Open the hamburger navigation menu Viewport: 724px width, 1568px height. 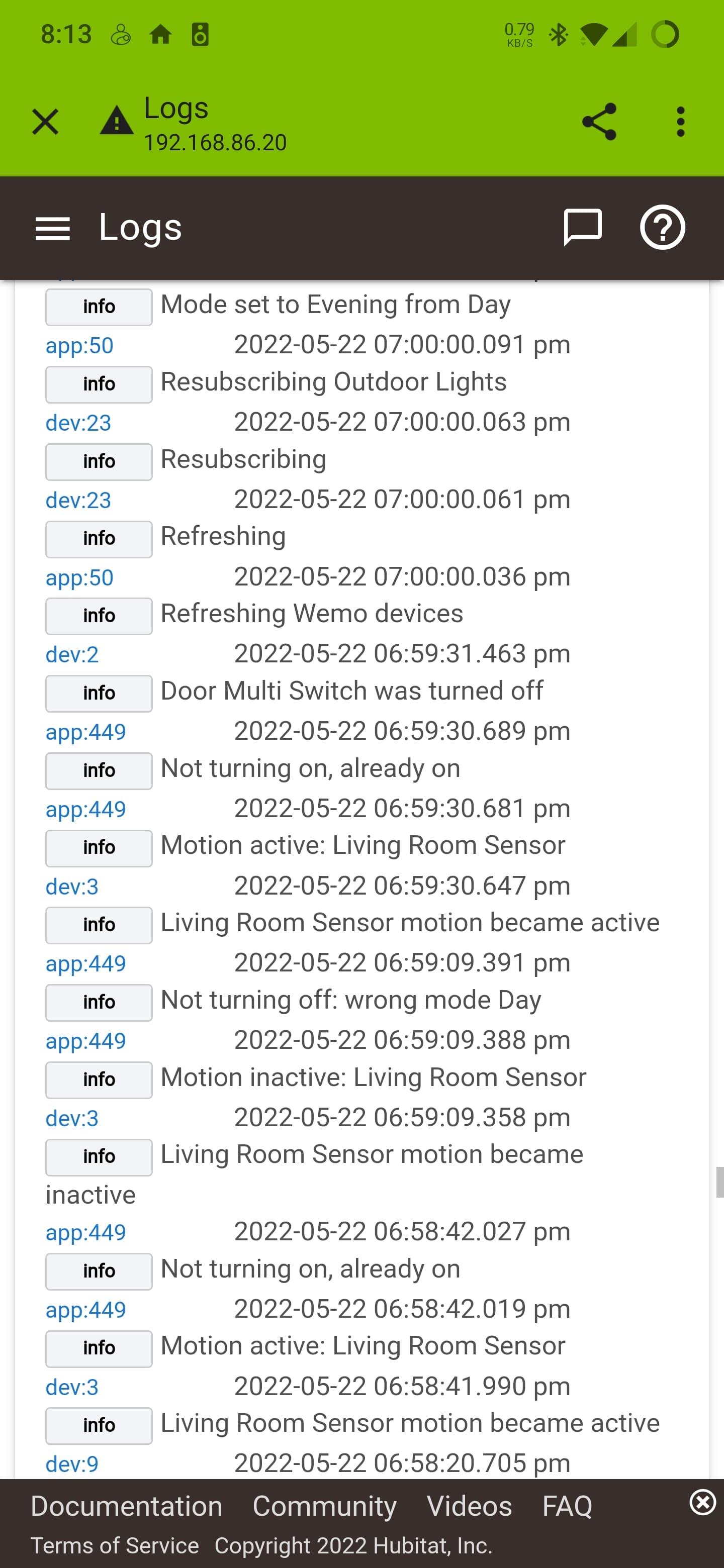(x=53, y=229)
